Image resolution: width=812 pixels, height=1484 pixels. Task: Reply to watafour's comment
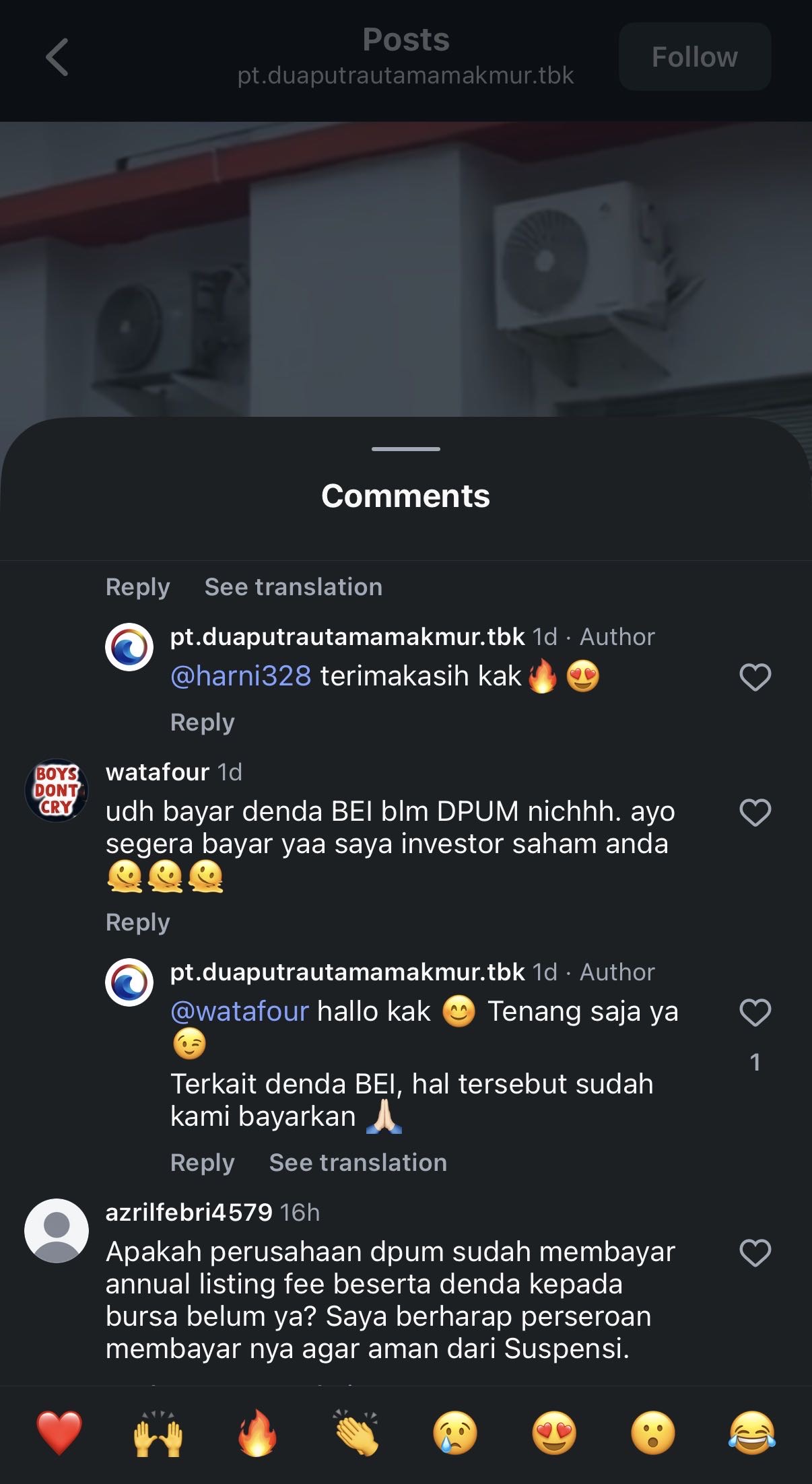coord(137,922)
